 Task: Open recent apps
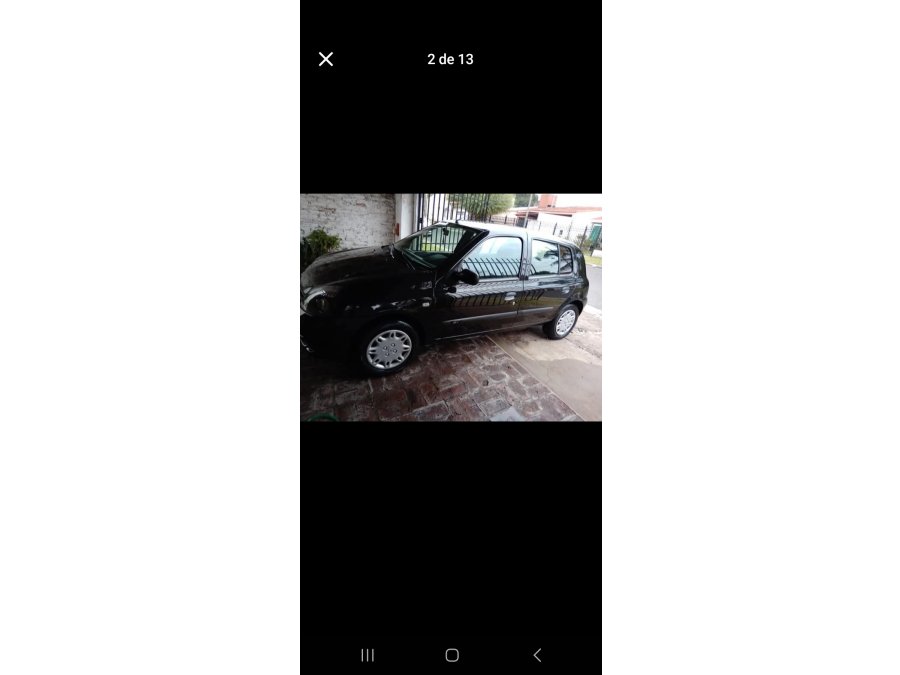point(367,655)
